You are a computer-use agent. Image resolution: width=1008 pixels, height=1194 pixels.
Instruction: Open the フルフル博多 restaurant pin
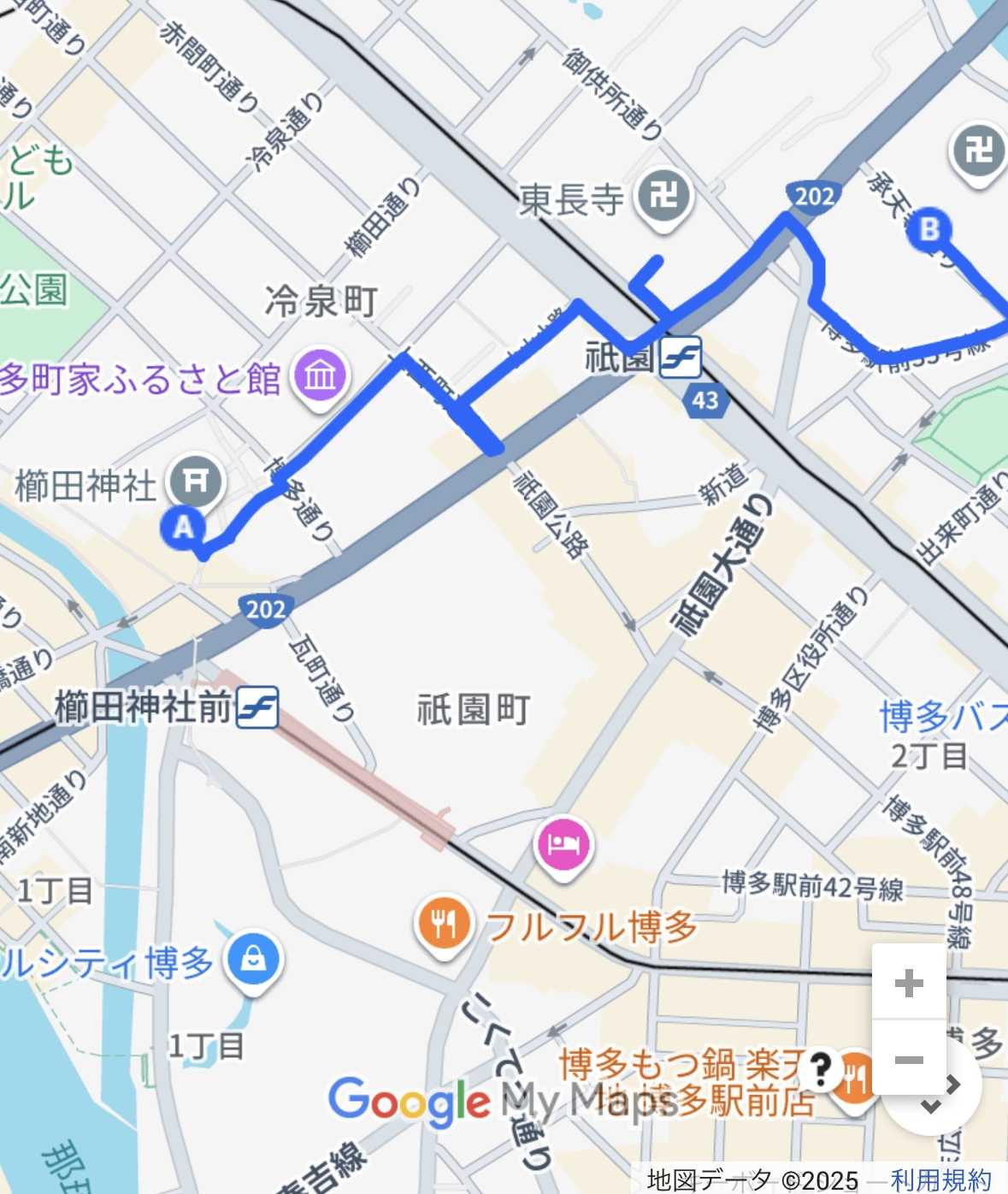(443, 924)
